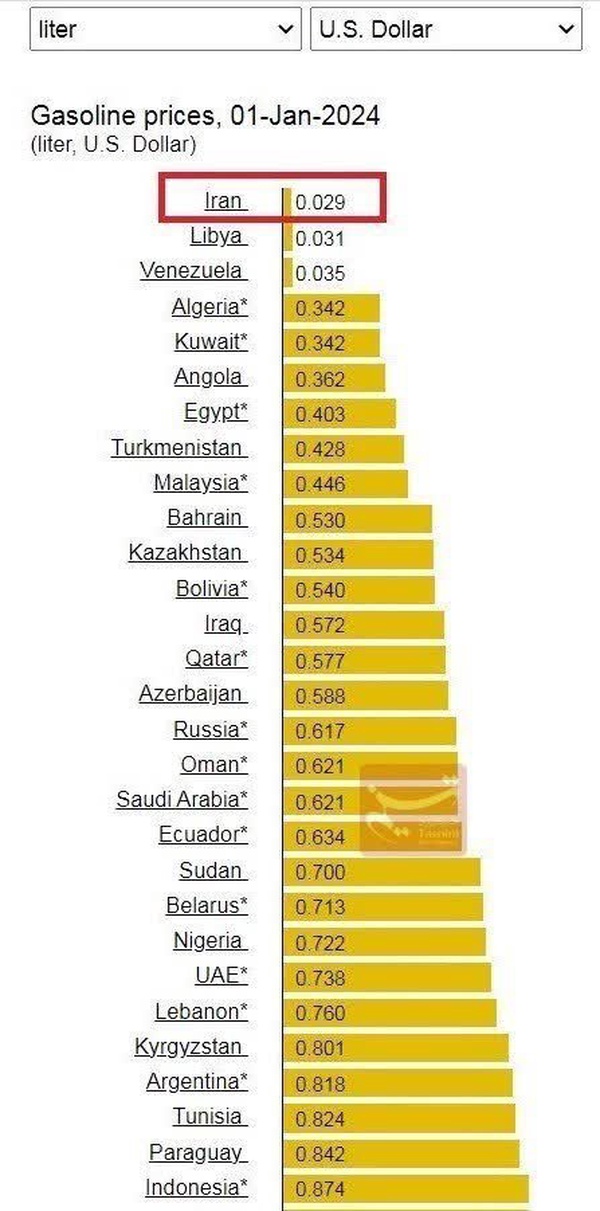Tap the Venezuela link
The image size is (600, 1211).
[x=193, y=271]
